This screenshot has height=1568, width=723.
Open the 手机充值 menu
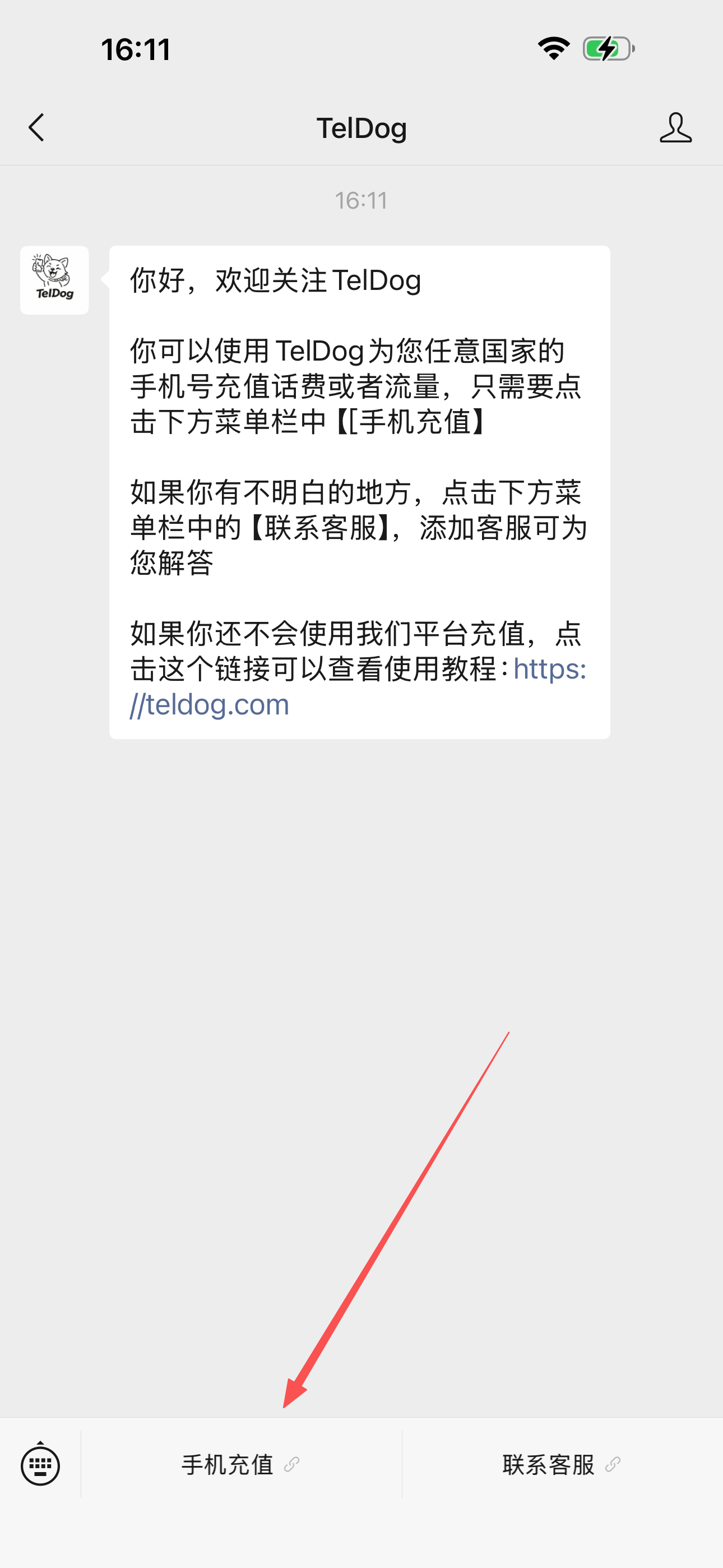pyautogui.click(x=241, y=1464)
